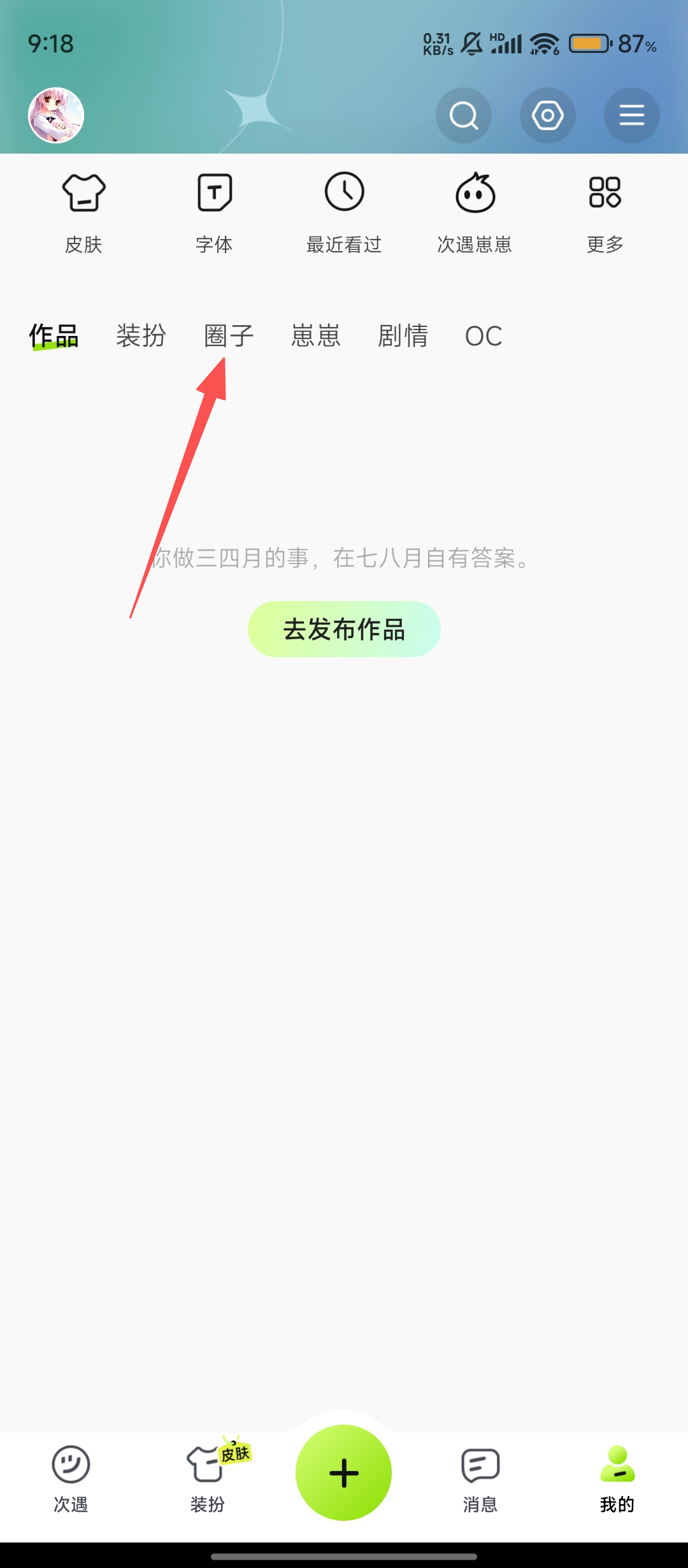
Task: View 最近看过 recently viewed
Action: click(x=344, y=213)
